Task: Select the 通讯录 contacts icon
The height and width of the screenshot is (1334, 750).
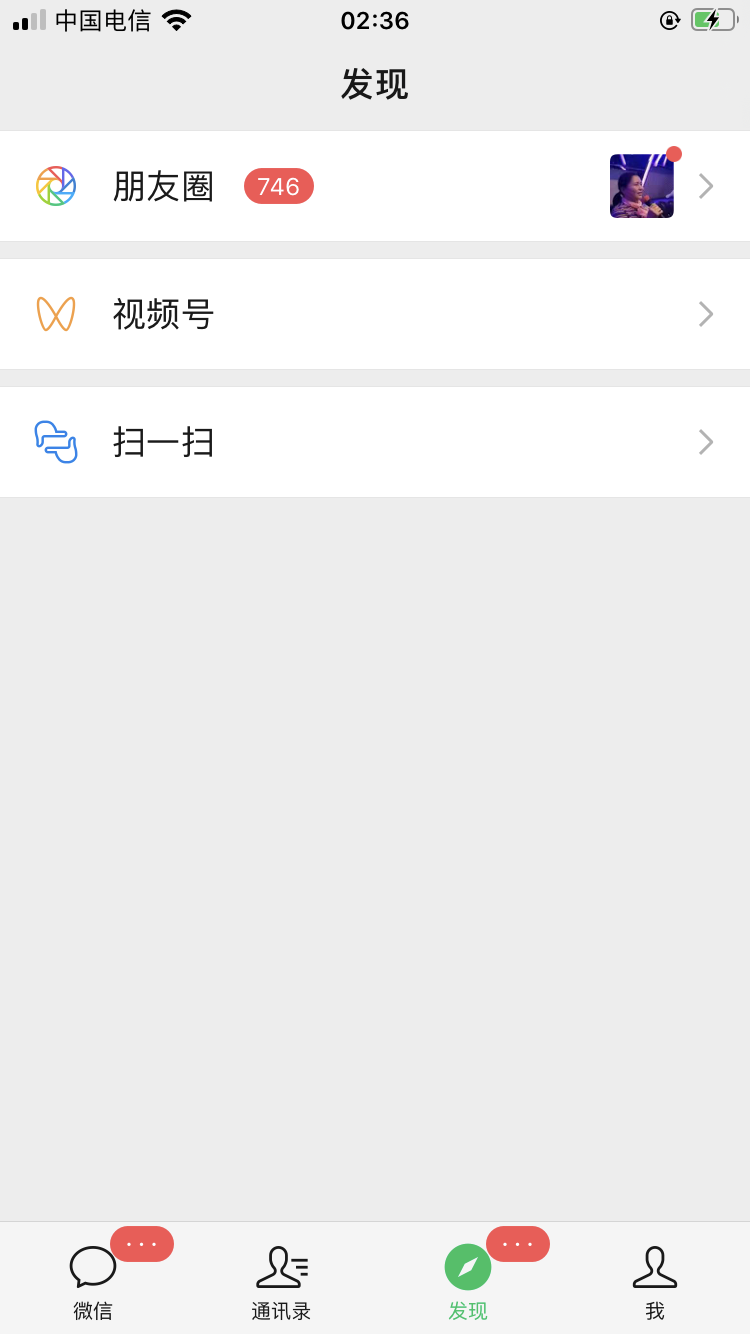Action: (x=281, y=1265)
